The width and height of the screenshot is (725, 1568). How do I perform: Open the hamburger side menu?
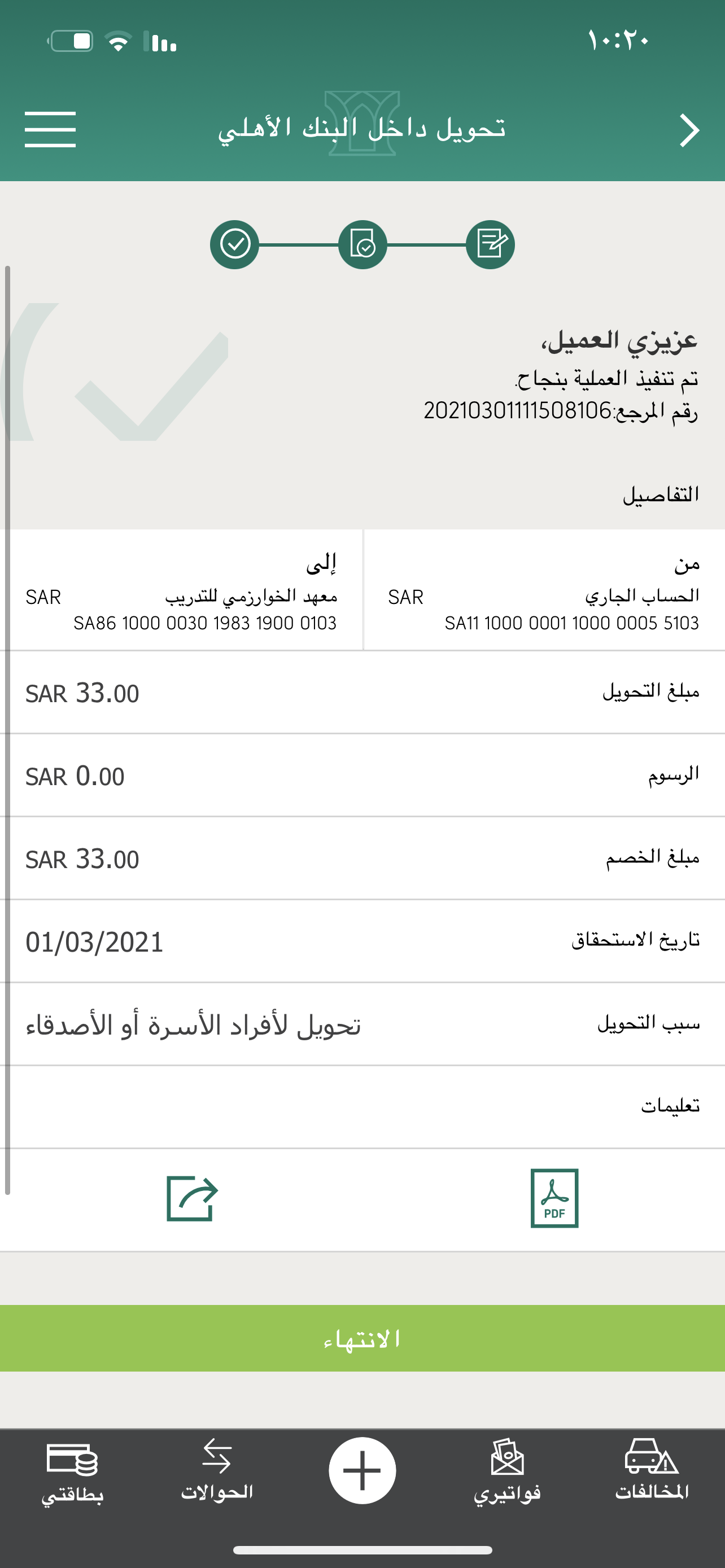pos(50,129)
